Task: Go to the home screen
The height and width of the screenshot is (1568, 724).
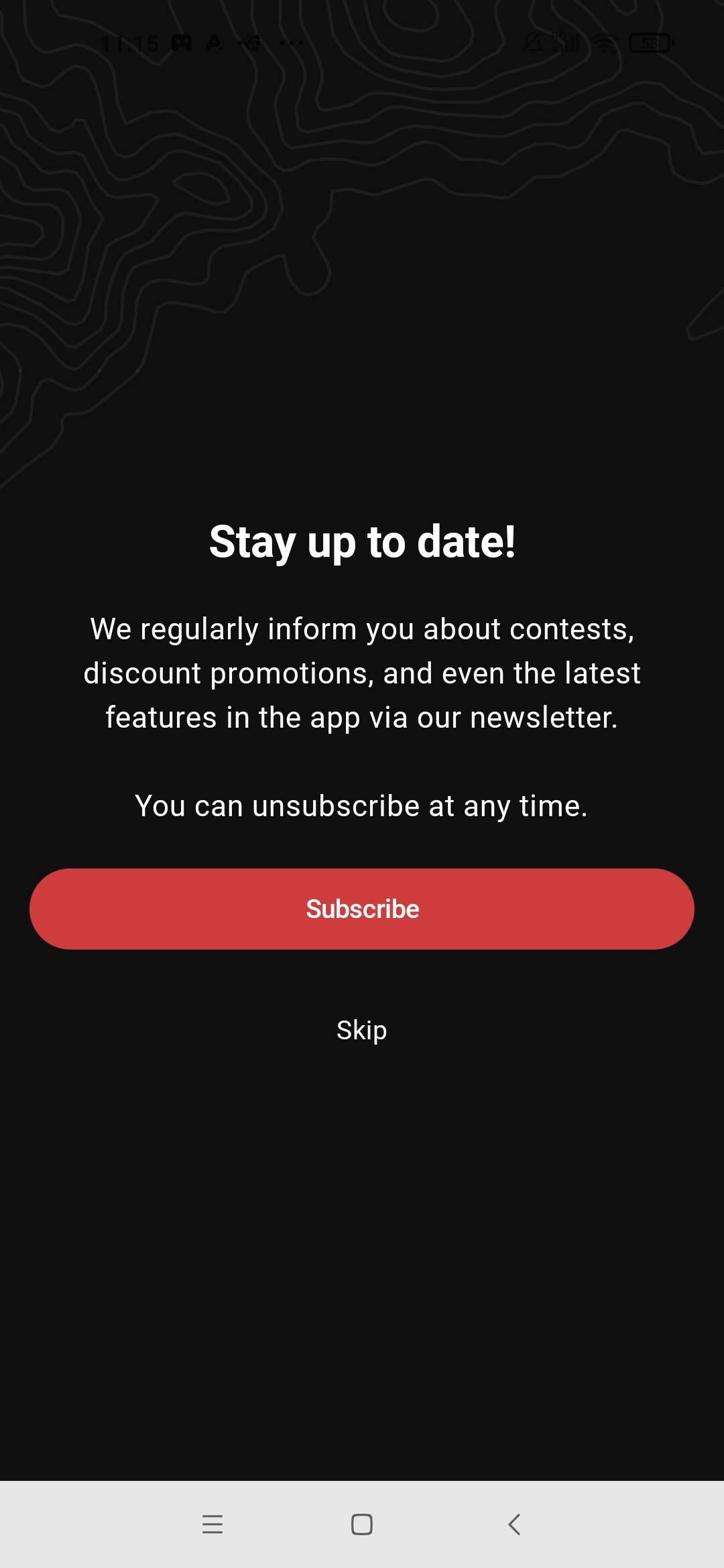Action: click(x=362, y=1524)
